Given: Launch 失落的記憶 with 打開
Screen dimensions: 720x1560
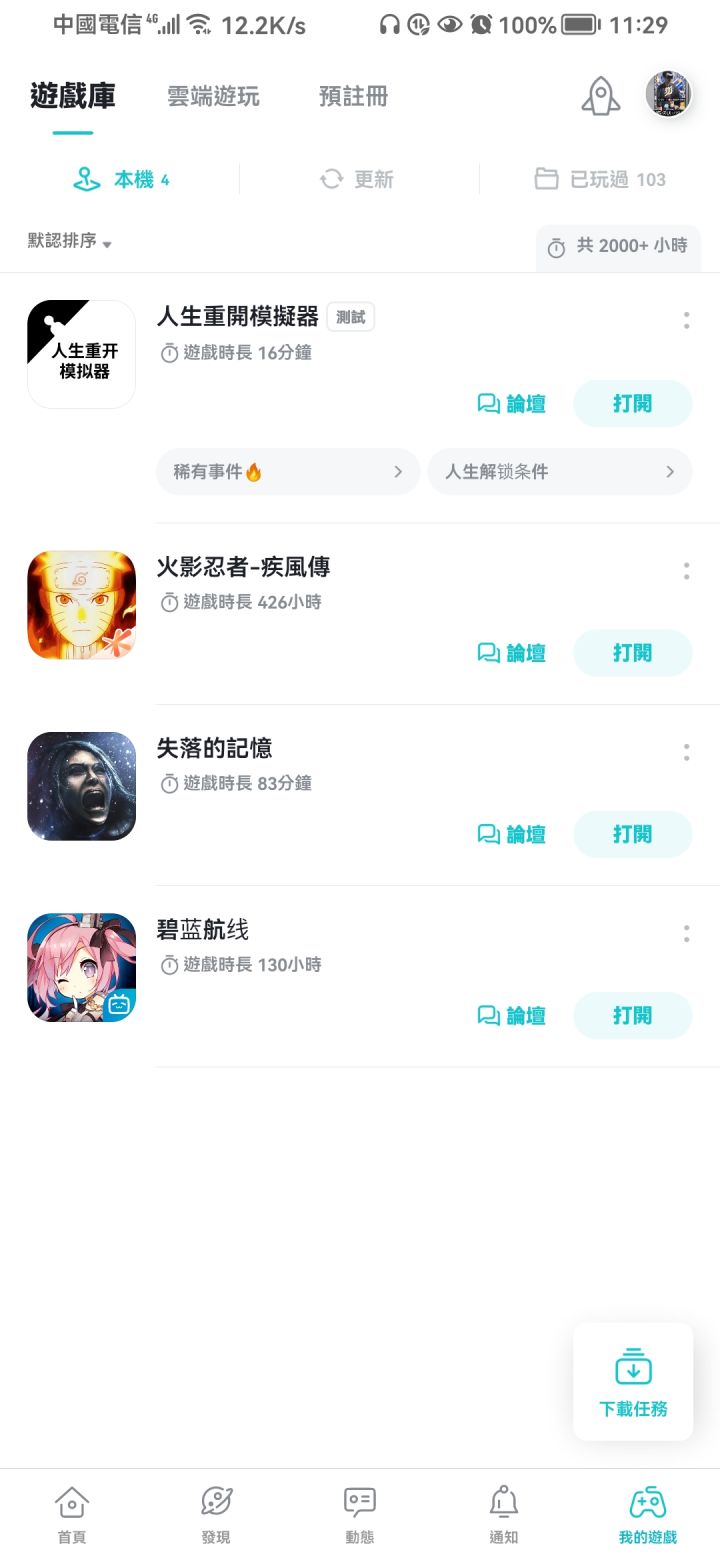Looking at the screenshot, I should pyautogui.click(x=632, y=835).
